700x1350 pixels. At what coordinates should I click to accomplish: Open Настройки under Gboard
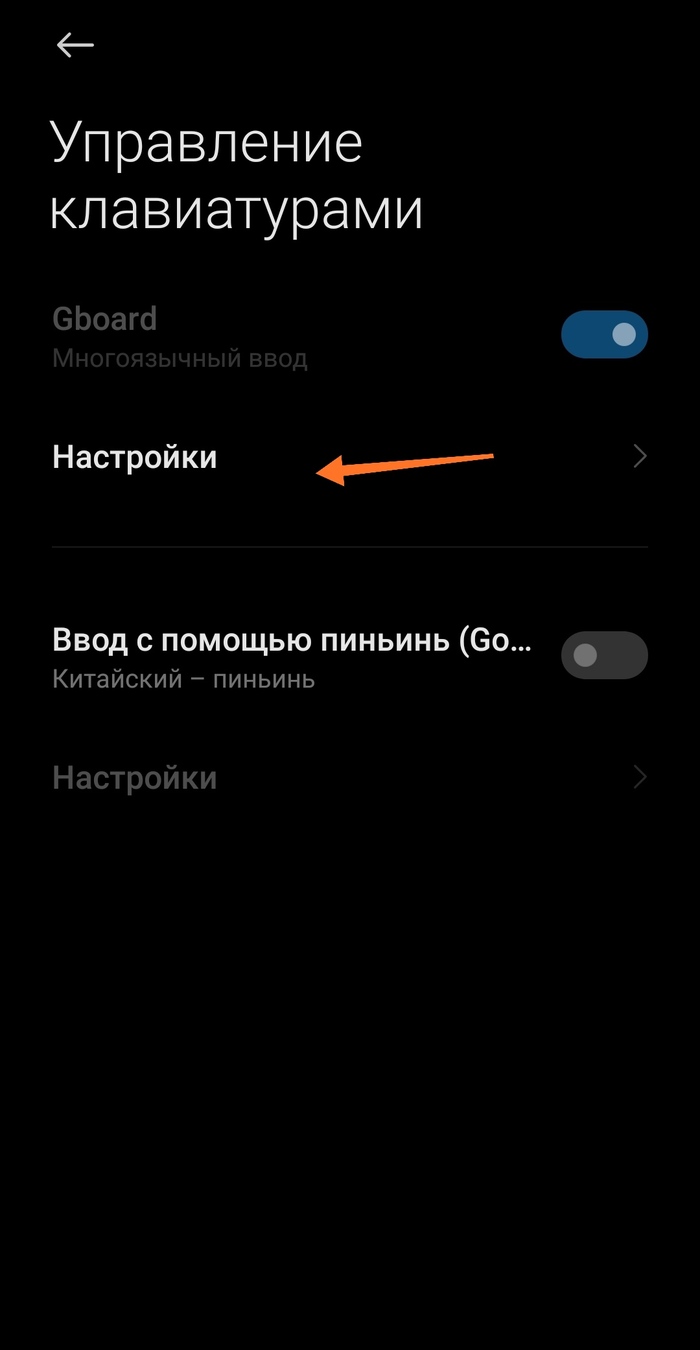tap(135, 457)
